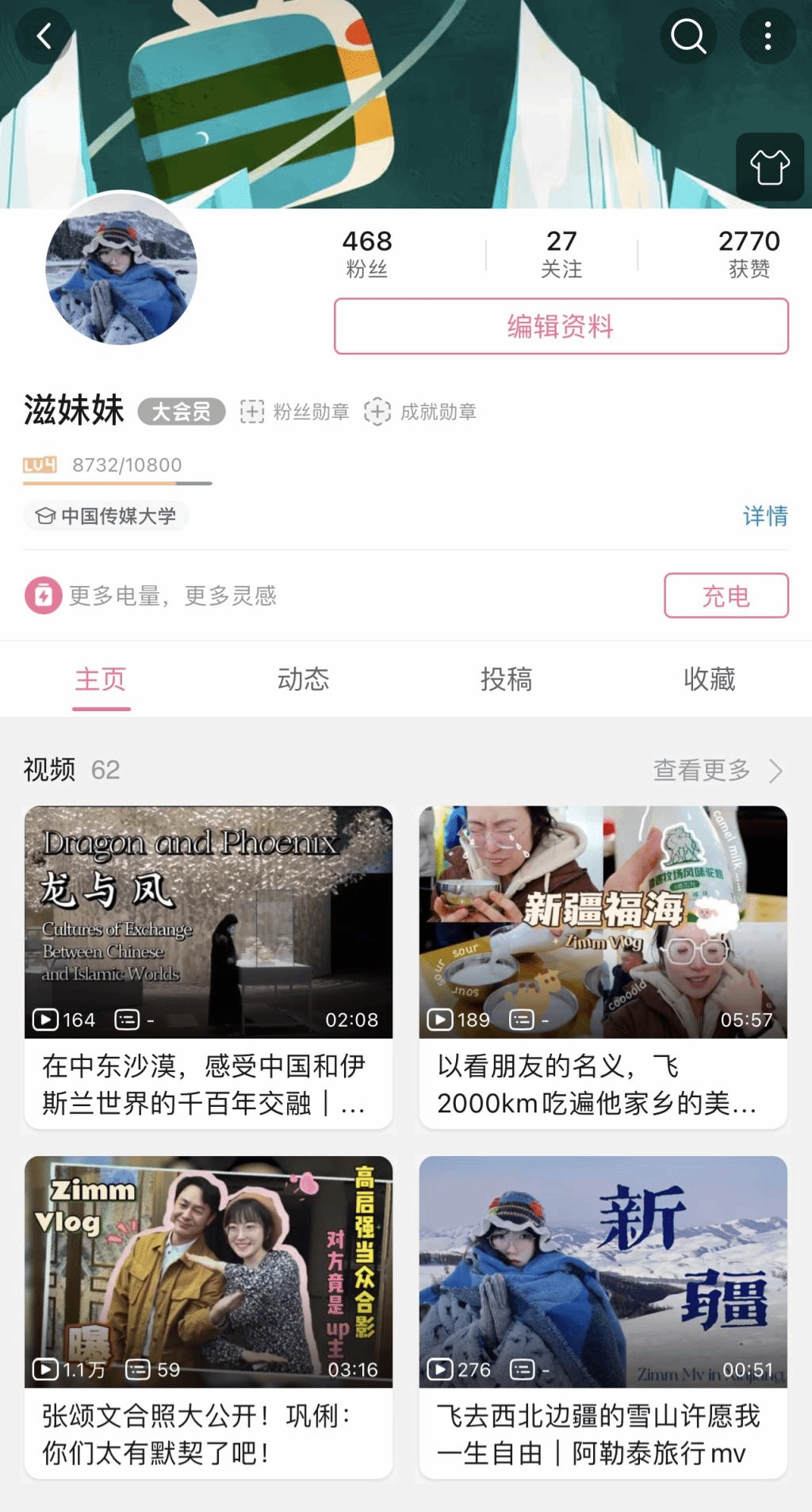View the 27 关注 following list
The image size is (812, 1512).
click(x=561, y=254)
